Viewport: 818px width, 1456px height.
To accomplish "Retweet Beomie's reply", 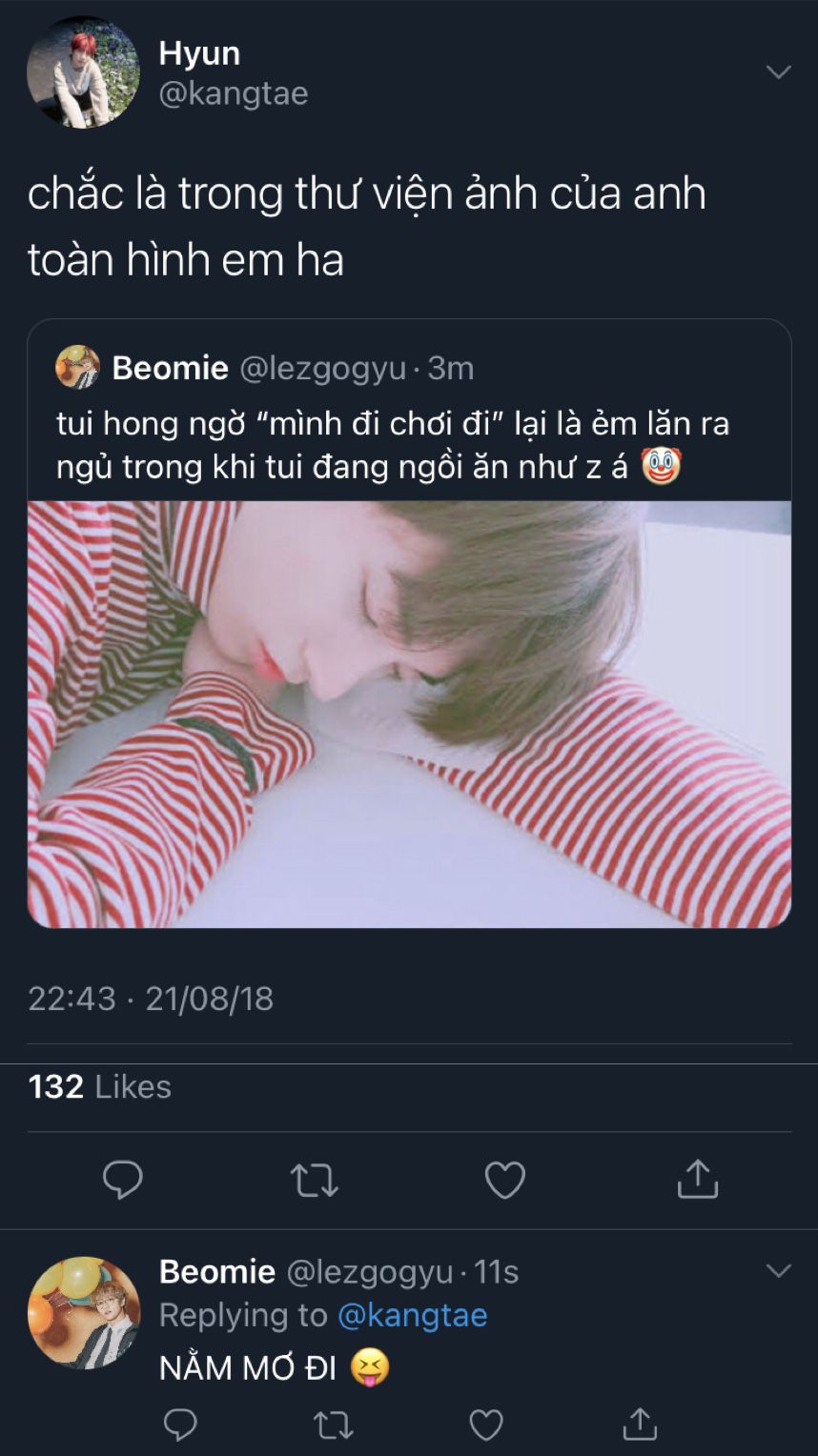I will 334,1426.
